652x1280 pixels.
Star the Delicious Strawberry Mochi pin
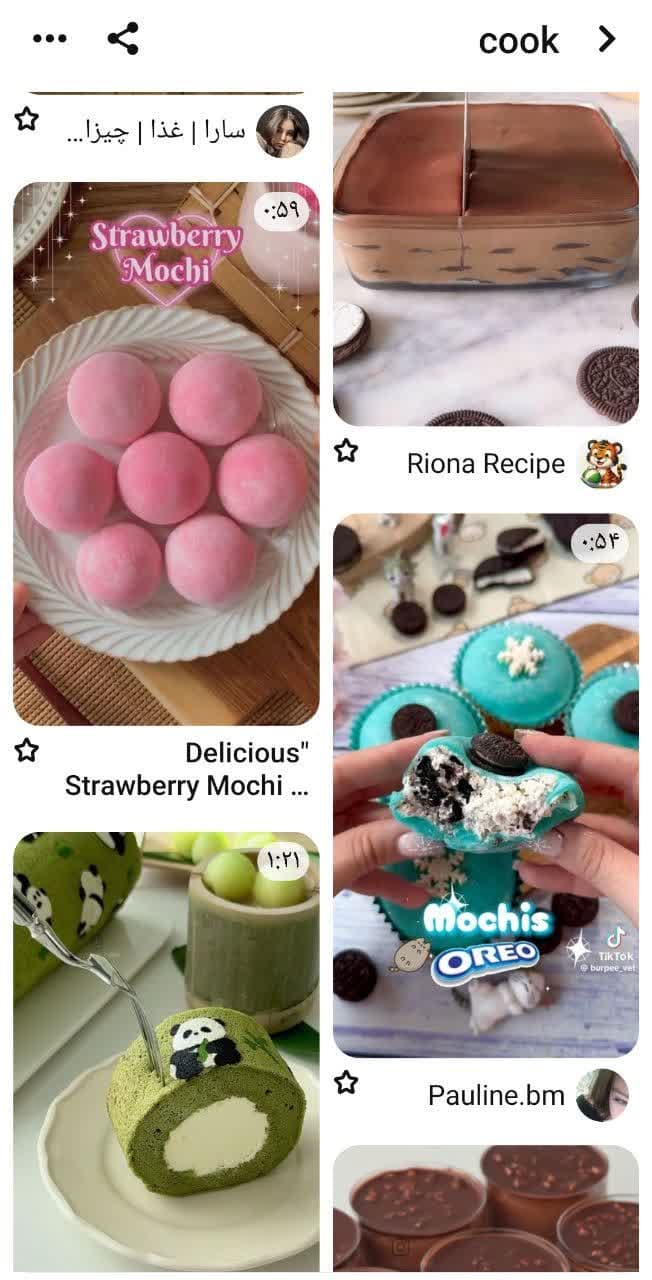(27, 750)
